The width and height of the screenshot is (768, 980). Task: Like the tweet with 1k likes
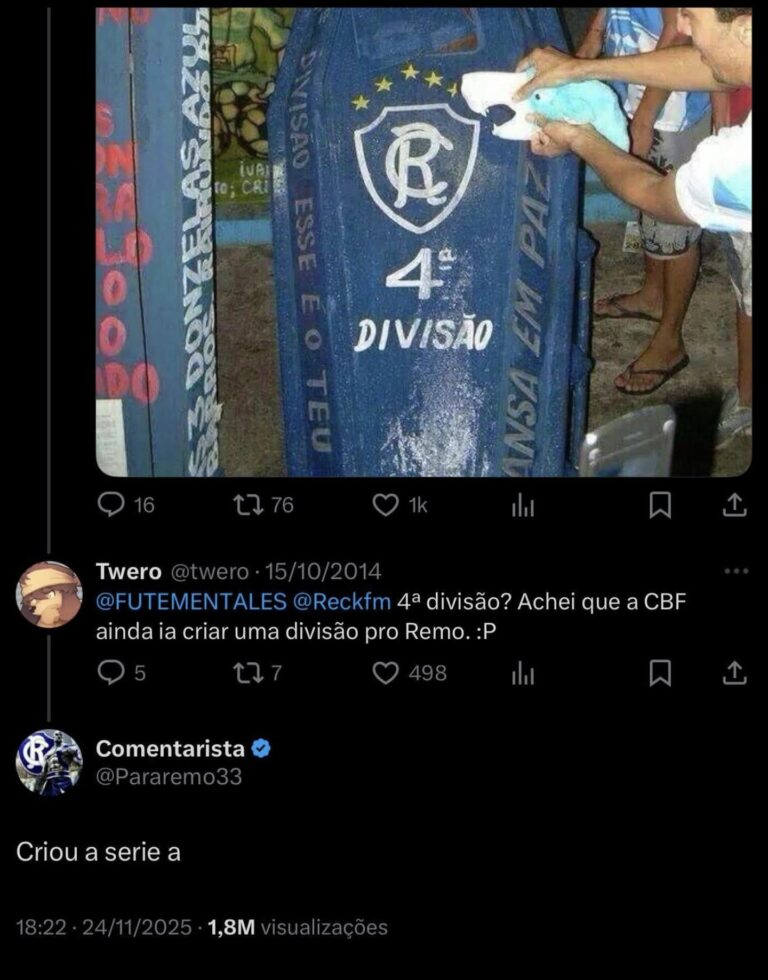385,506
